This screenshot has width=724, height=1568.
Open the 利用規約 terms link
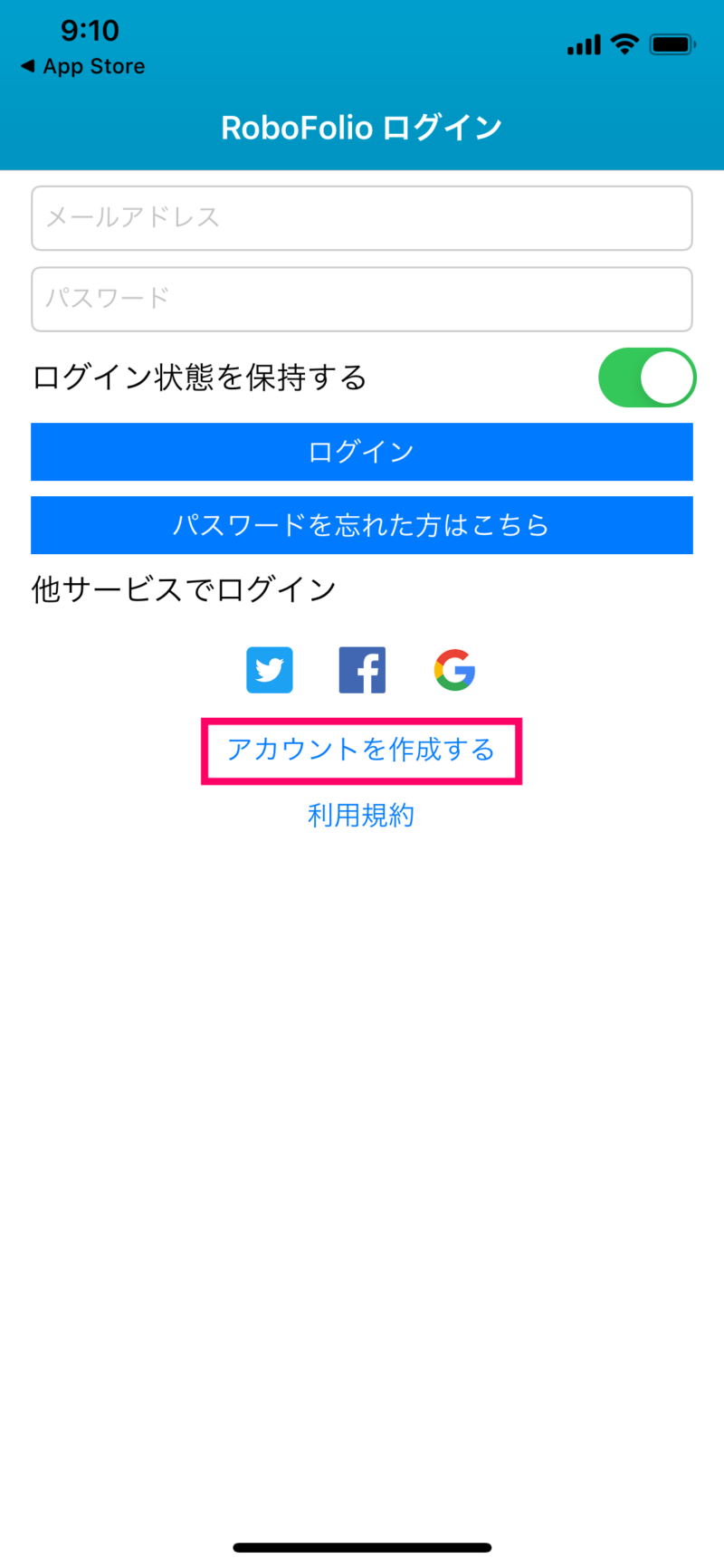(x=361, y=816)
